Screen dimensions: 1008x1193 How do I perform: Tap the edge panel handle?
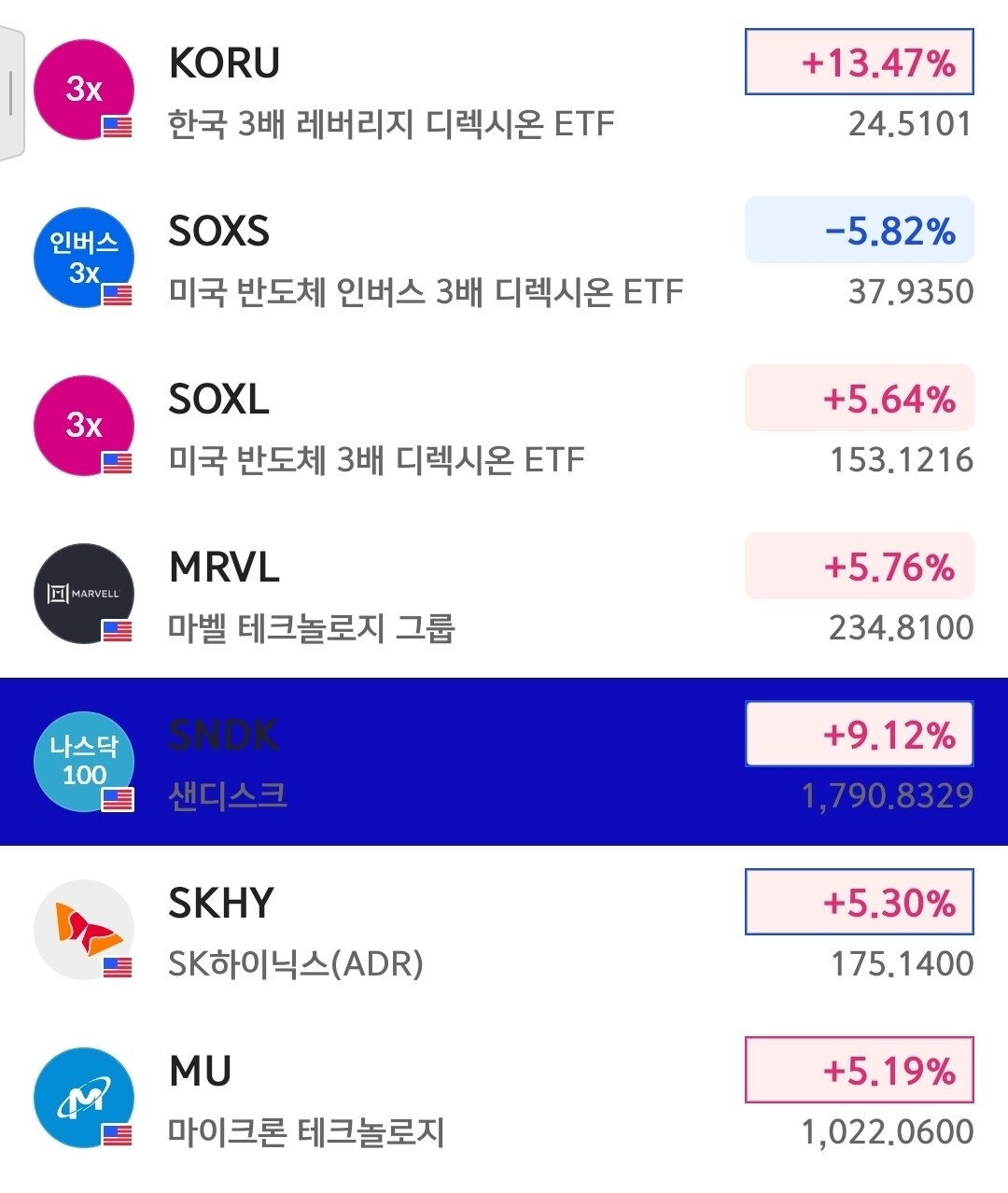click(x=11, y=92)
